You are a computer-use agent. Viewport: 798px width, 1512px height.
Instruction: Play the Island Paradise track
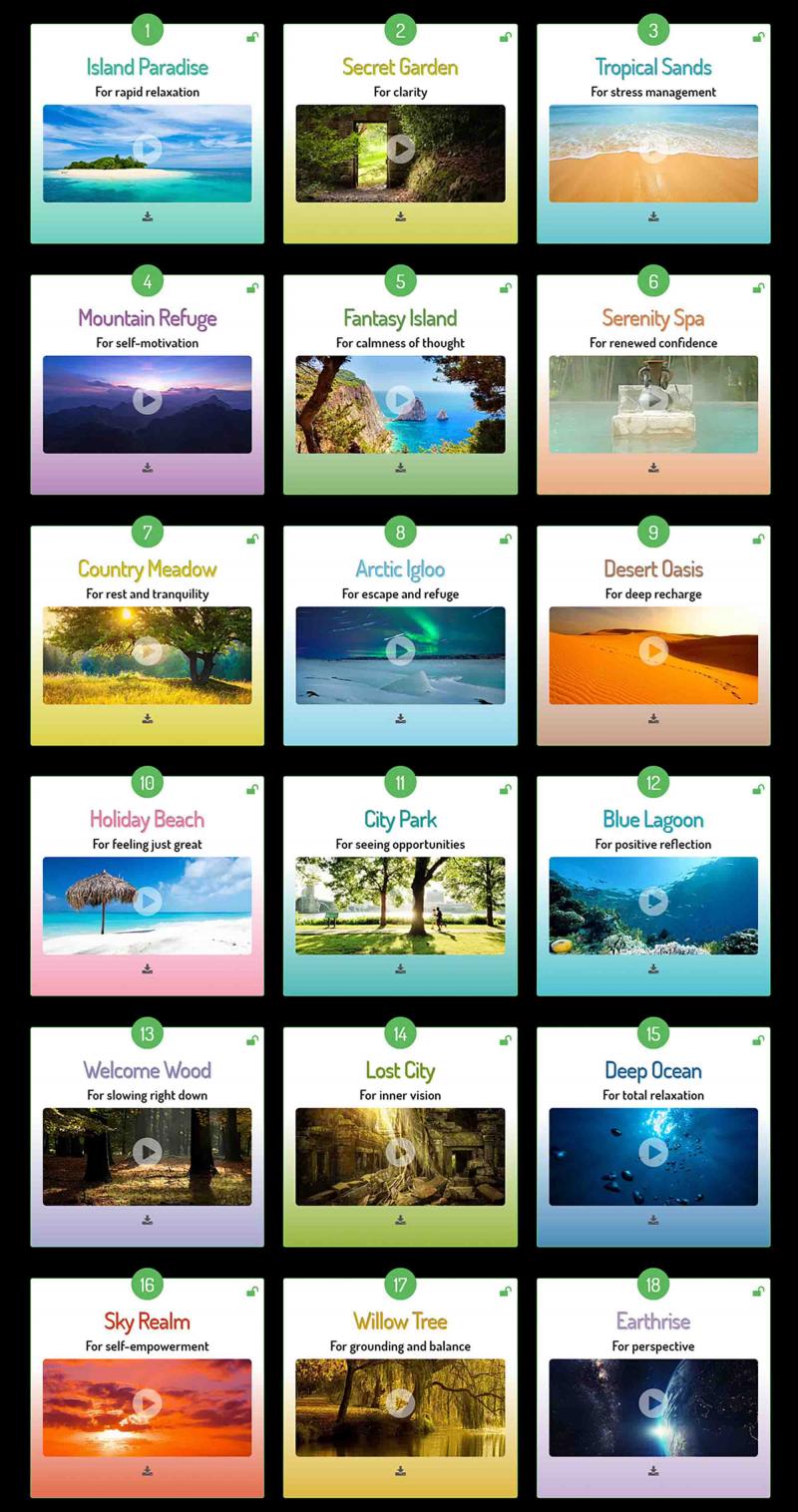click(148, 150)
